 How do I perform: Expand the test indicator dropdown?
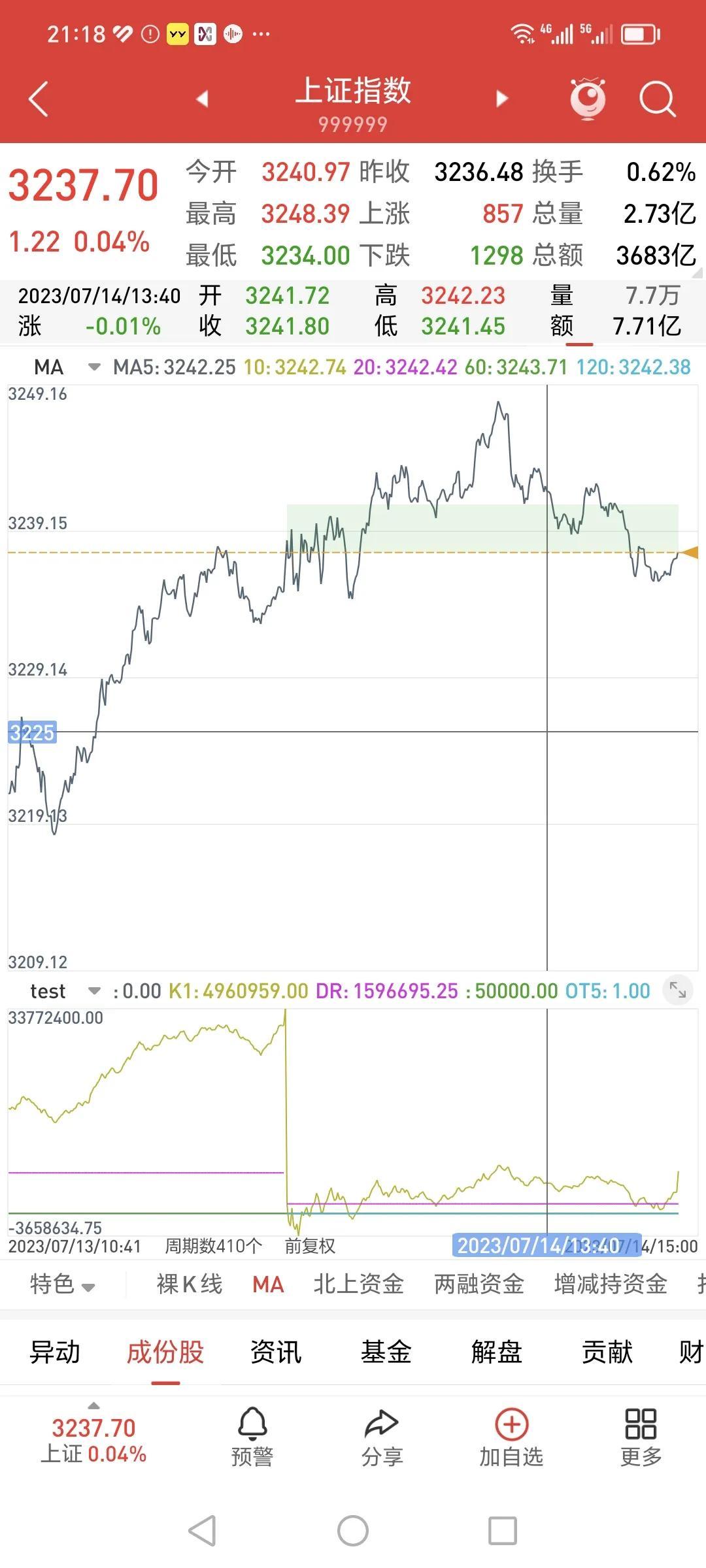(x=94, y=991)
